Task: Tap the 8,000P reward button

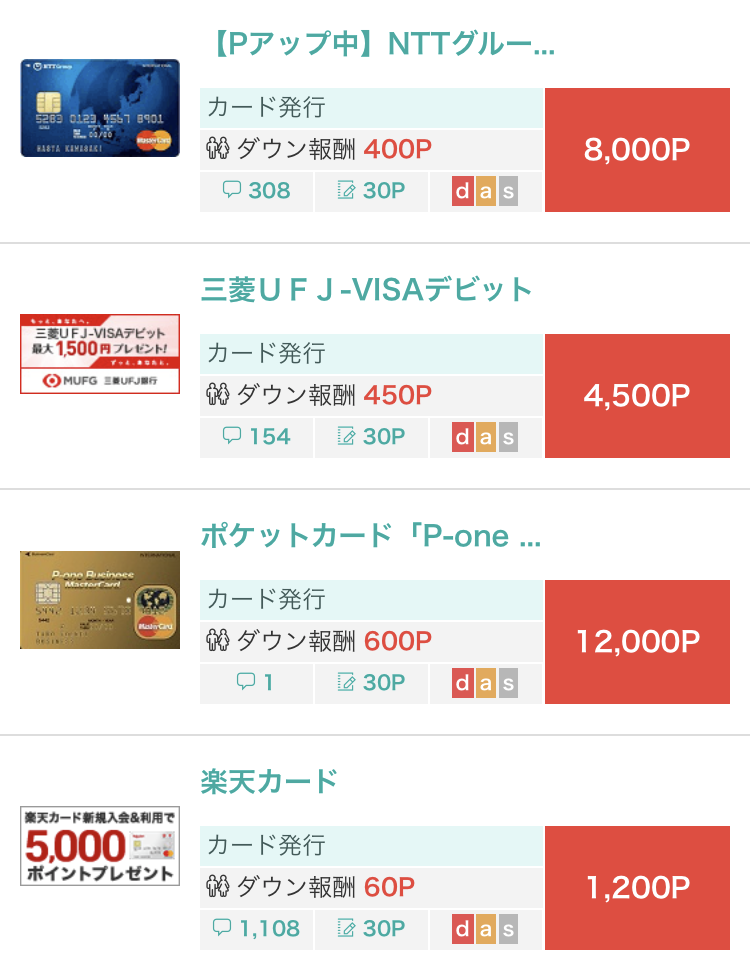Action: [636, 150]
